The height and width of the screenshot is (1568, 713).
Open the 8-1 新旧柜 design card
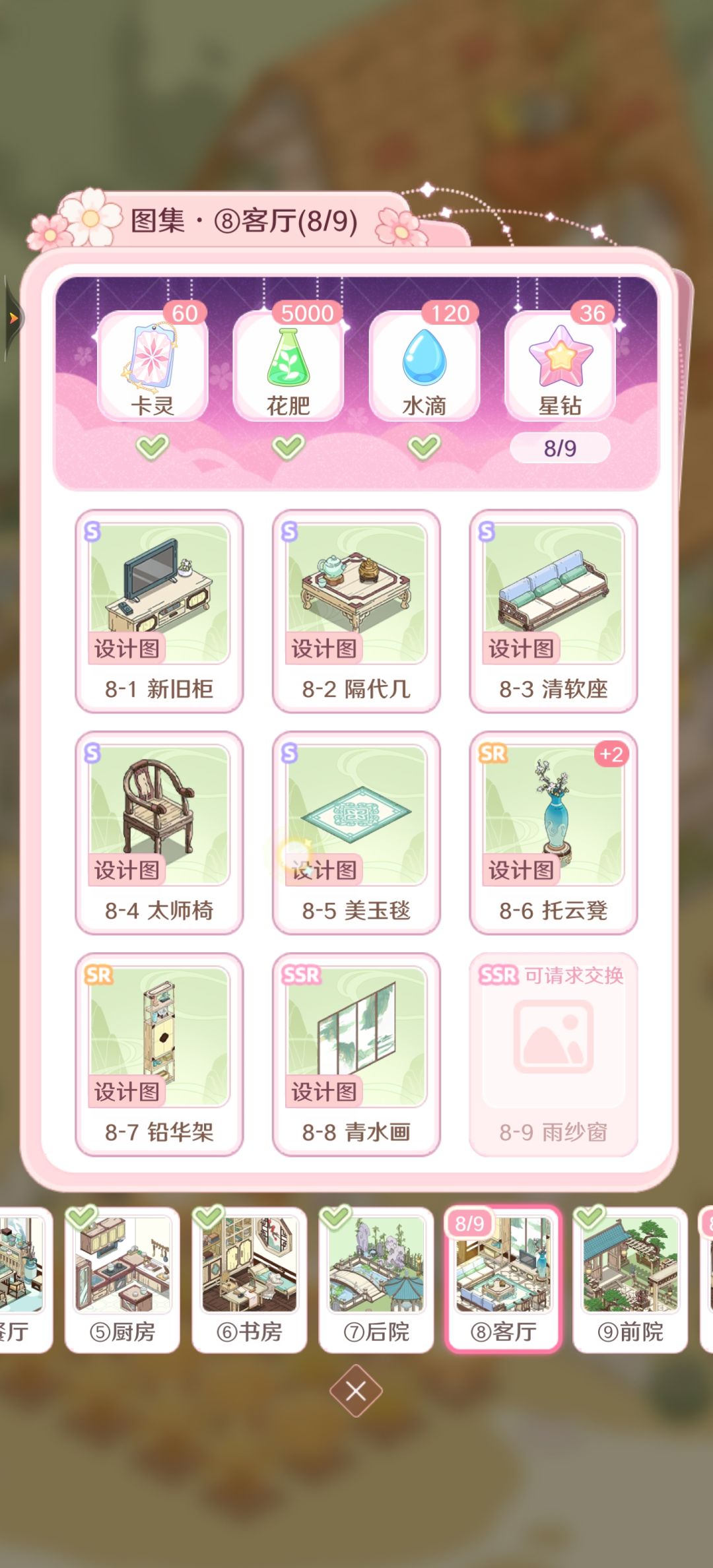coord(159,611)
